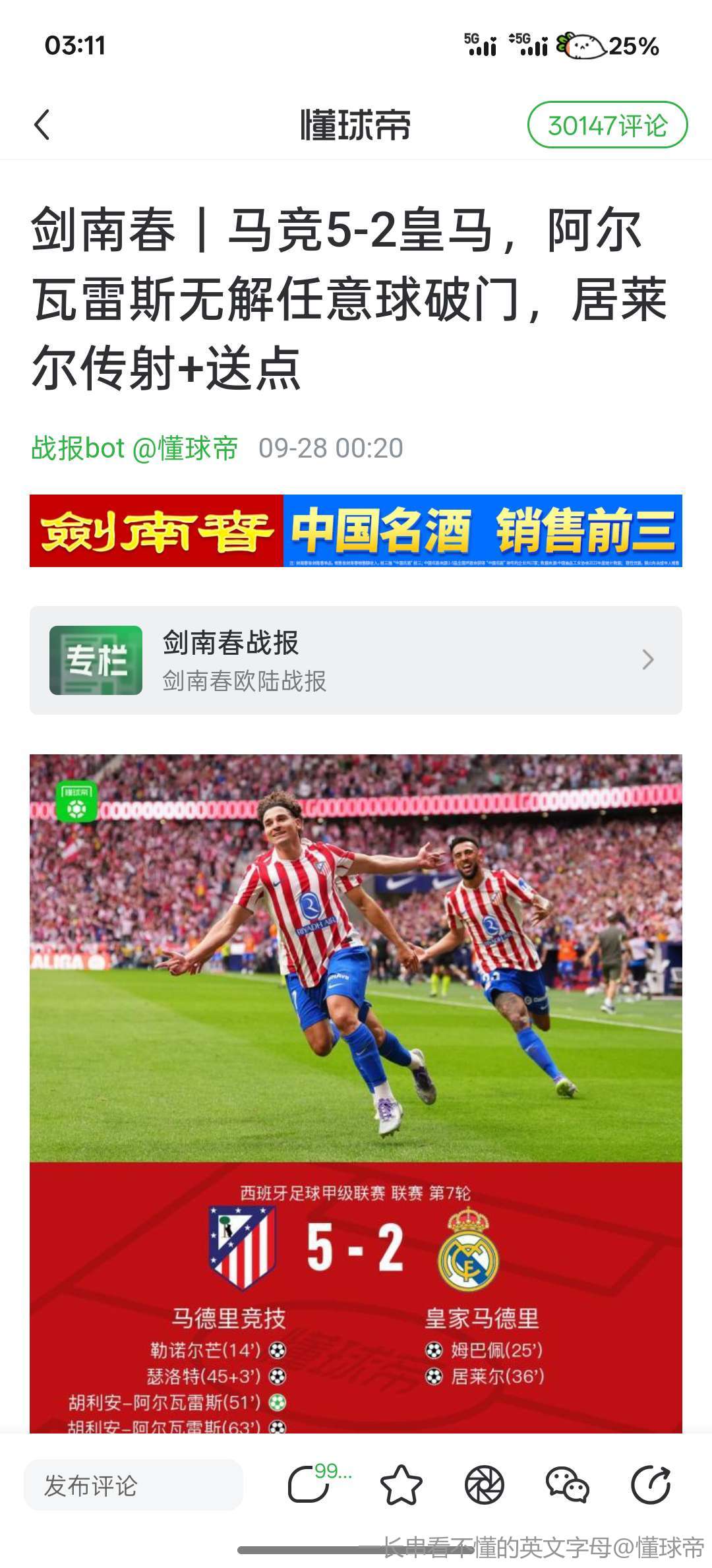Open the 剑南春 advertisement banner
The image size is (712, 1568).
(x=356, y=531)
